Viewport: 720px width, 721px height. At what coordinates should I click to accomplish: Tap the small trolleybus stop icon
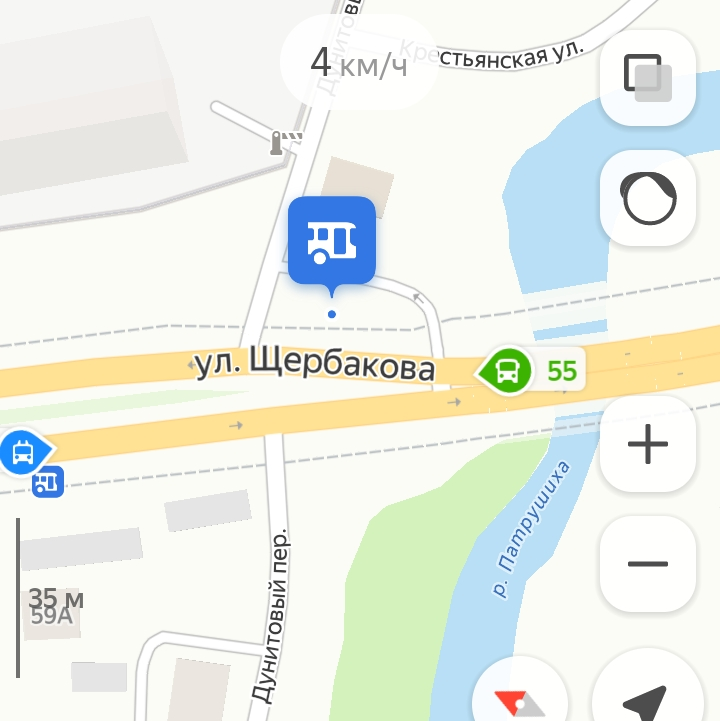[47, 483]
